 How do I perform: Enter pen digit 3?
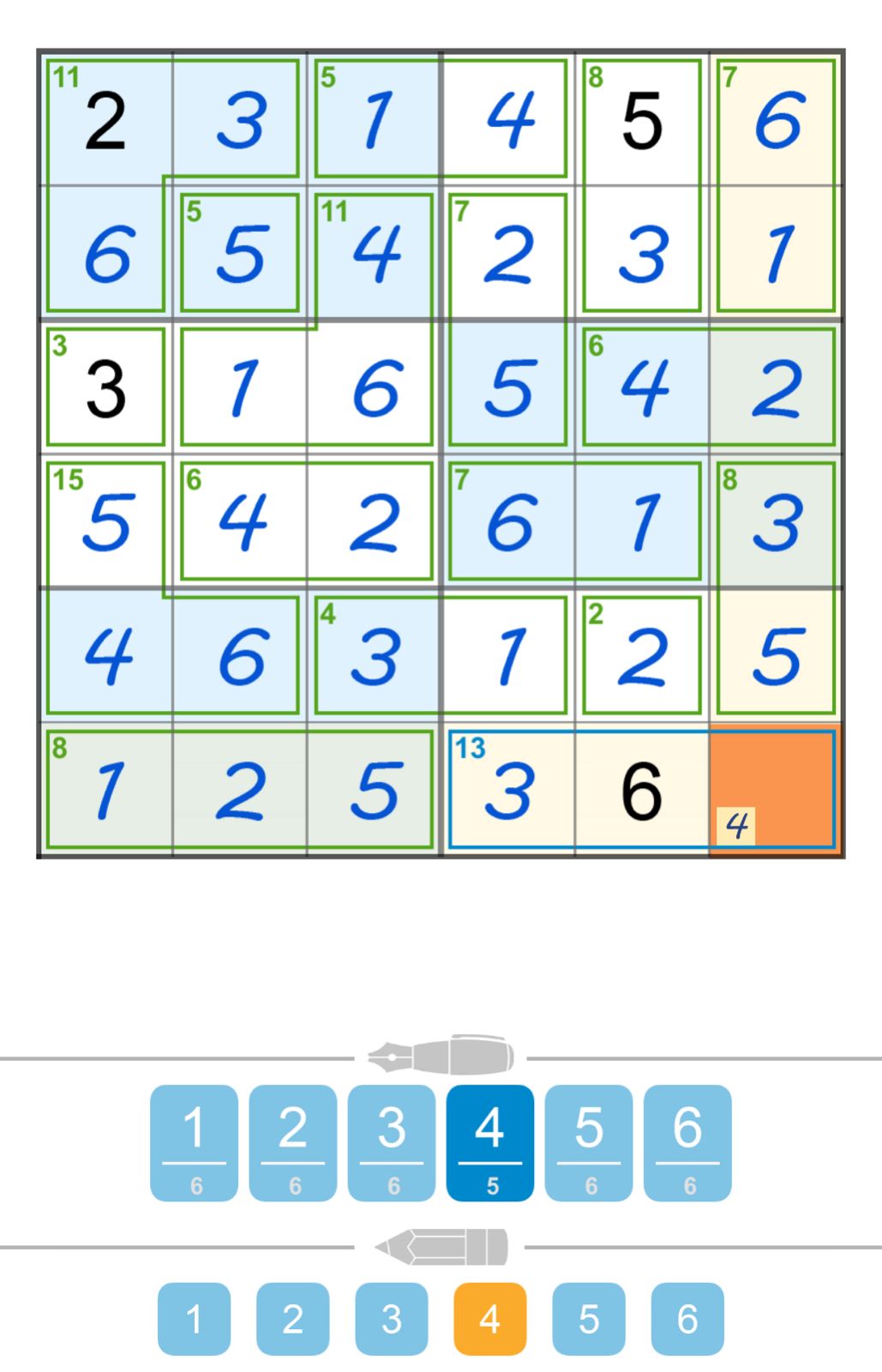click(x=391, y=1142)
